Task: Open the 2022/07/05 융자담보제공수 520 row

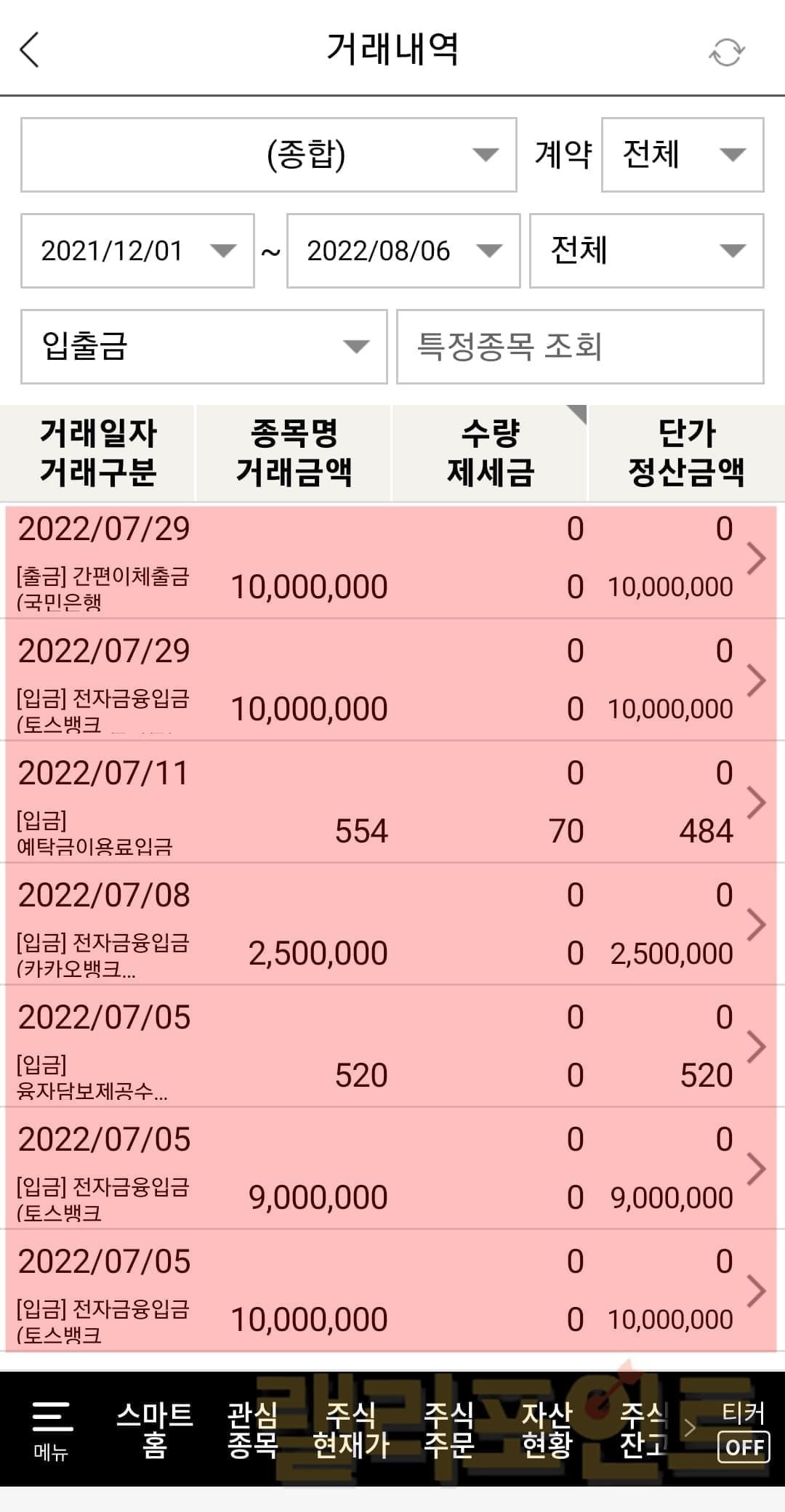Action: [x=391, y=1047]
